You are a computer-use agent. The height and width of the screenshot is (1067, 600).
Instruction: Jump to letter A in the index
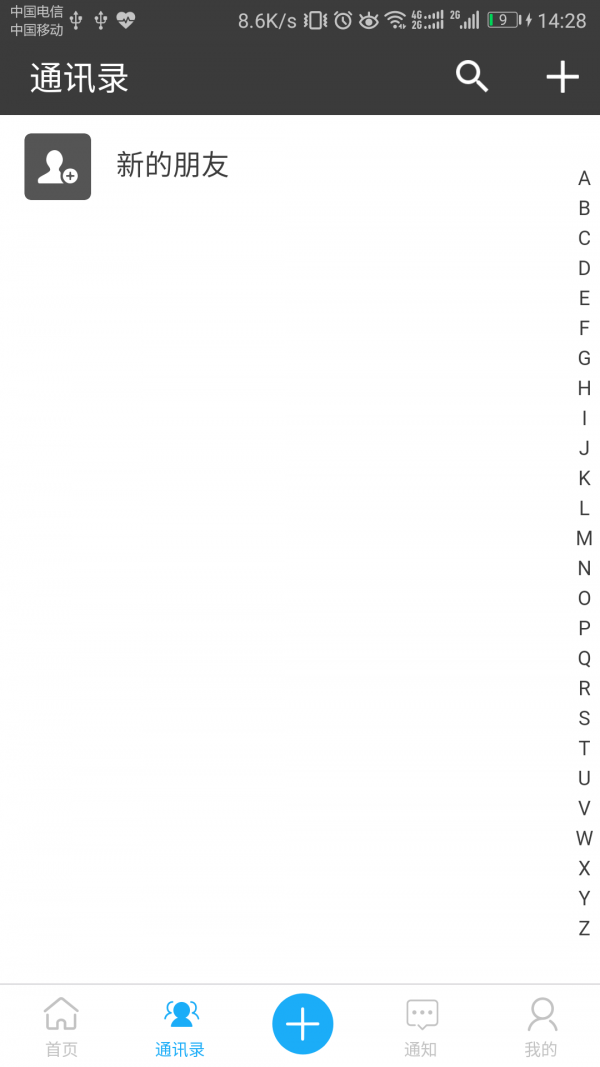[584, 179]
